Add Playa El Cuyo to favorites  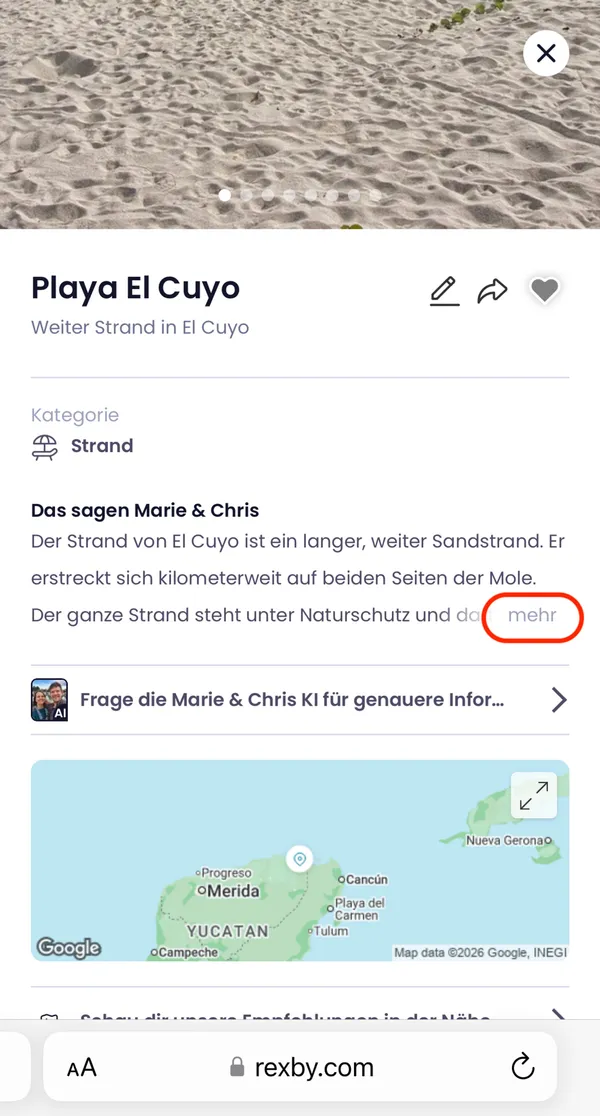click(x=544, y=290)
